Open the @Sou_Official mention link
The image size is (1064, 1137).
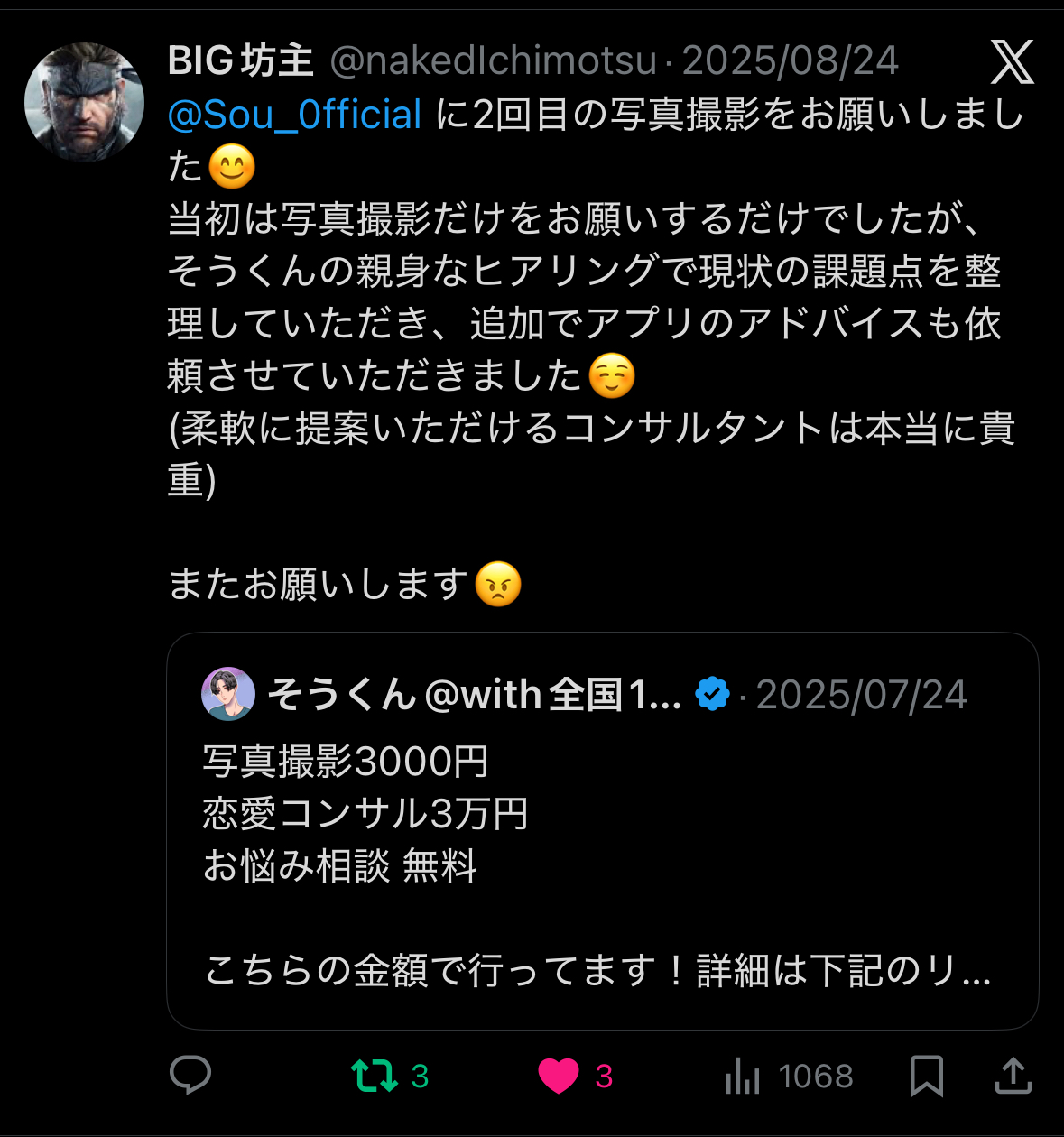[x=294, y=116]
